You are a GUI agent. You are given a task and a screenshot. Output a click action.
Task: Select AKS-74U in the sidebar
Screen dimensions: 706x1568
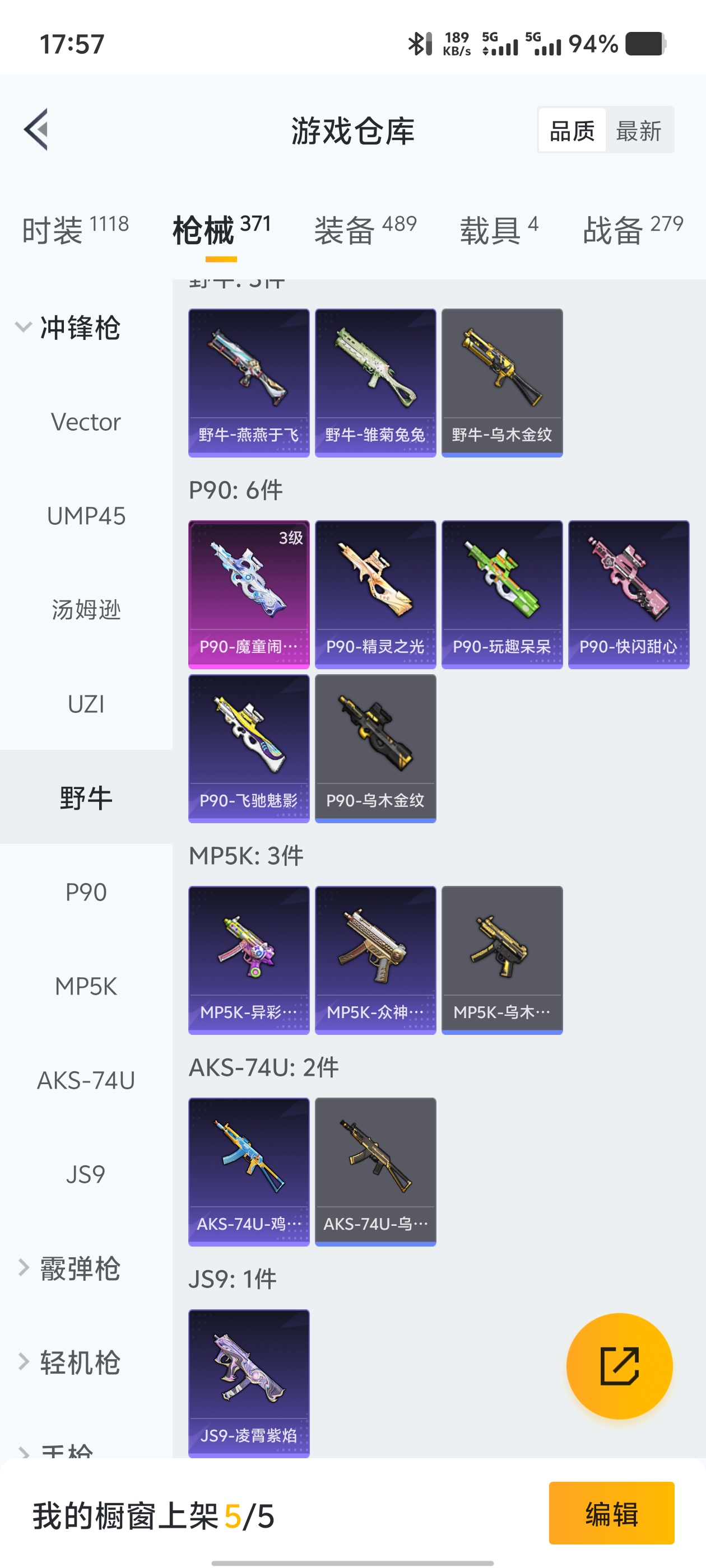[x=86, y=1080]
